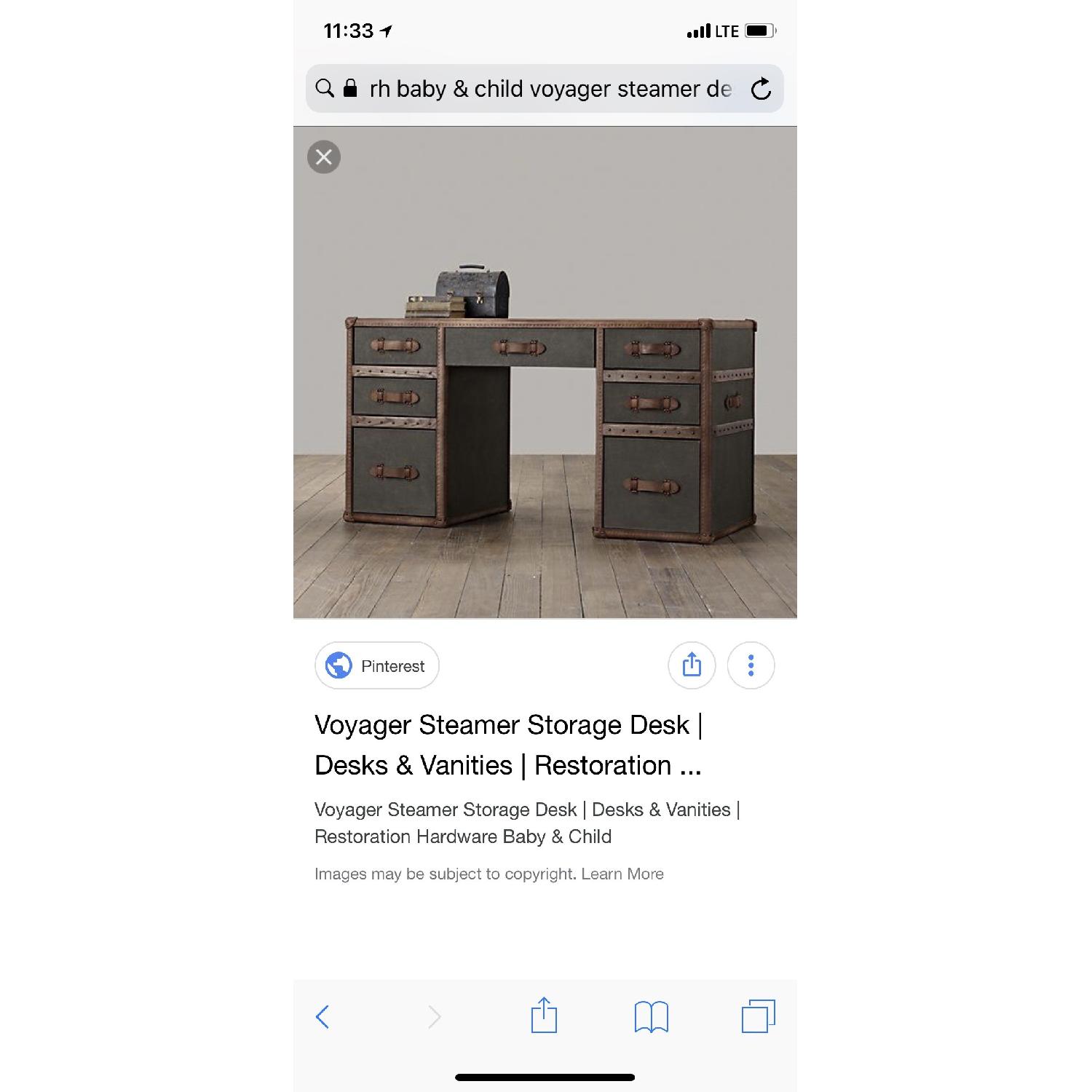This screenshot has width=1092, height=1092.
Task: Share this image result
Action: coord(692,665)
